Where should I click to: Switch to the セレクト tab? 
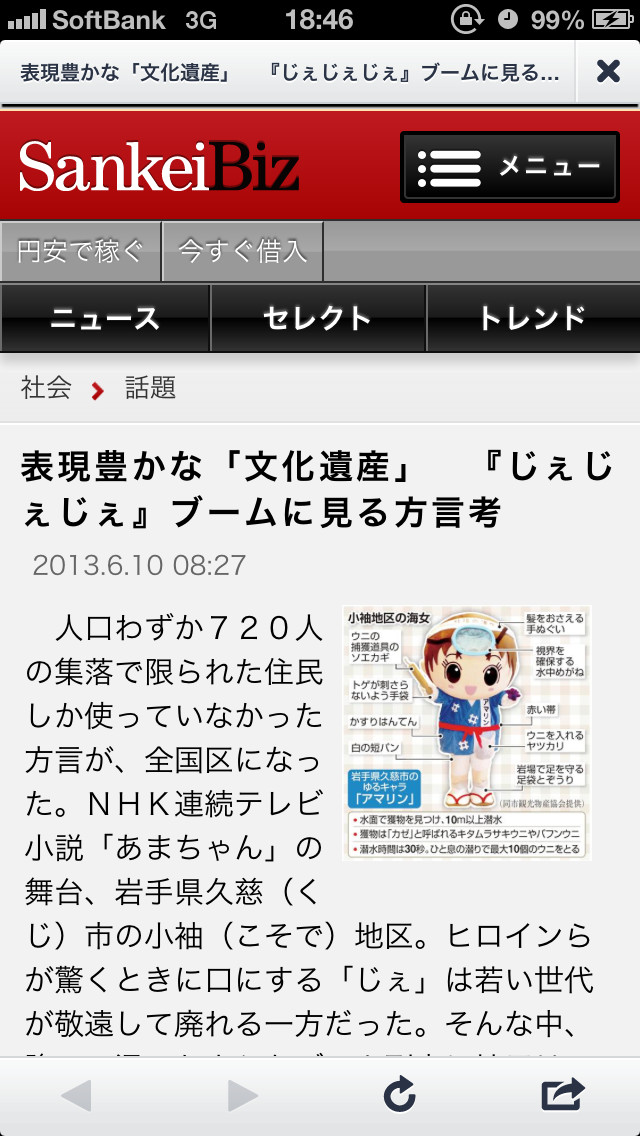[x=318, y=318]
